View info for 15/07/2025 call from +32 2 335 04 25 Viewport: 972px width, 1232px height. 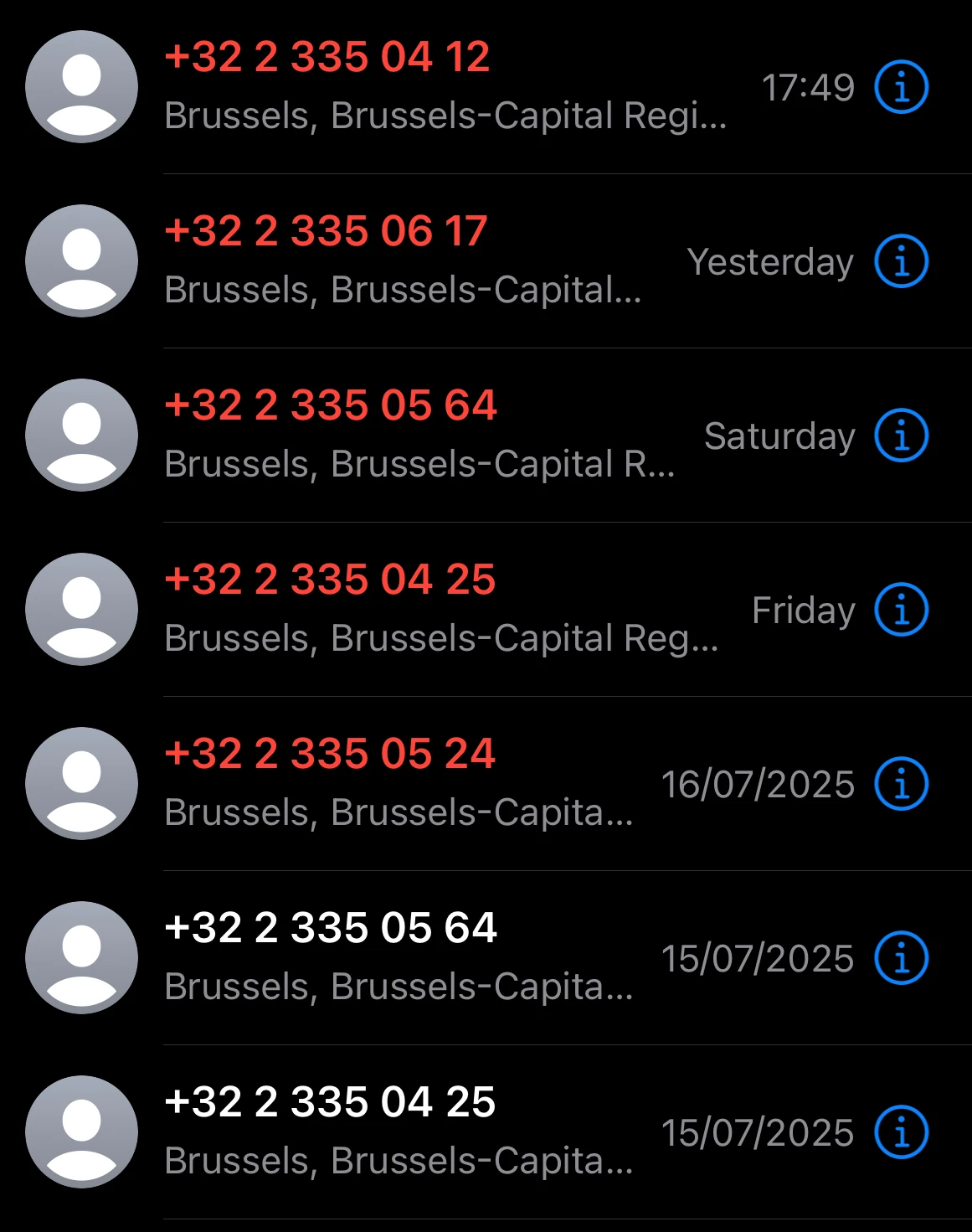pyautogui.click(x=901, y=1132)
